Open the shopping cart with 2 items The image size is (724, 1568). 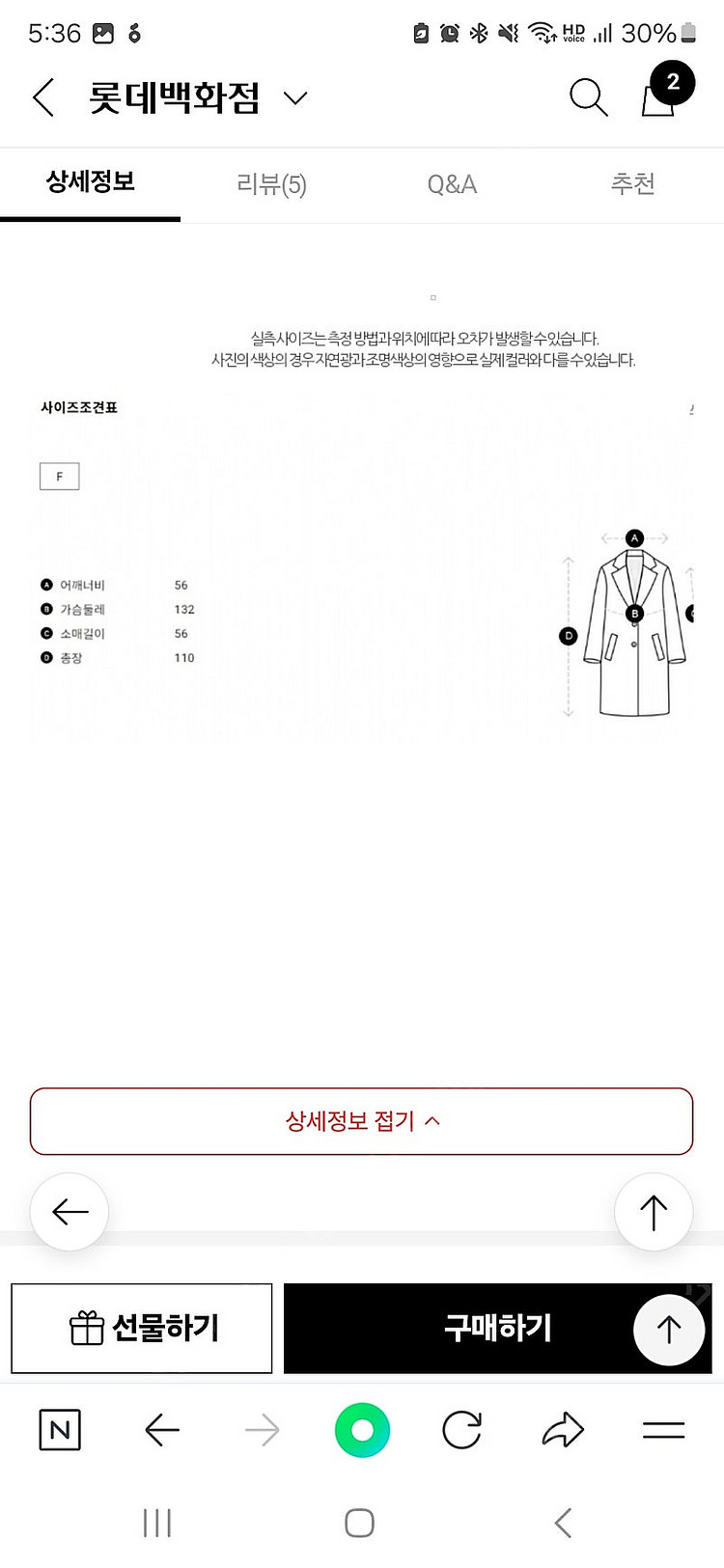point(660,96)
